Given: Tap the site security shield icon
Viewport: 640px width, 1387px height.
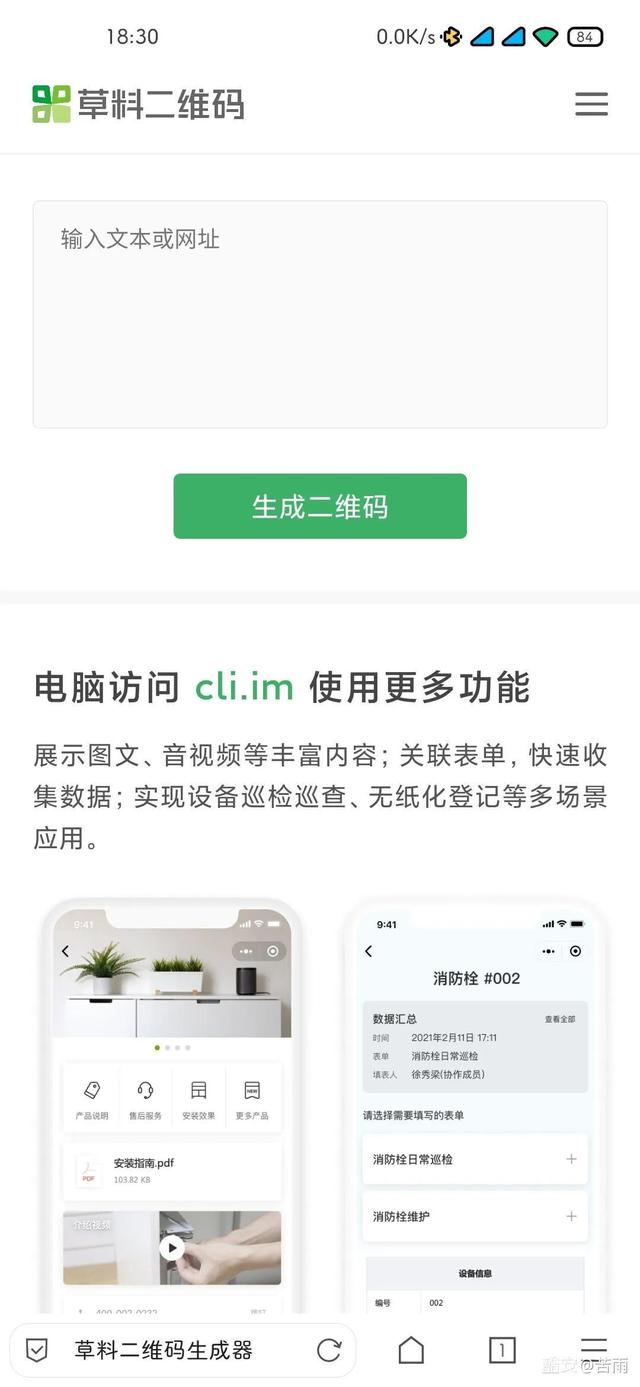Looking at the screenshot, I should tap(37, 1350).
